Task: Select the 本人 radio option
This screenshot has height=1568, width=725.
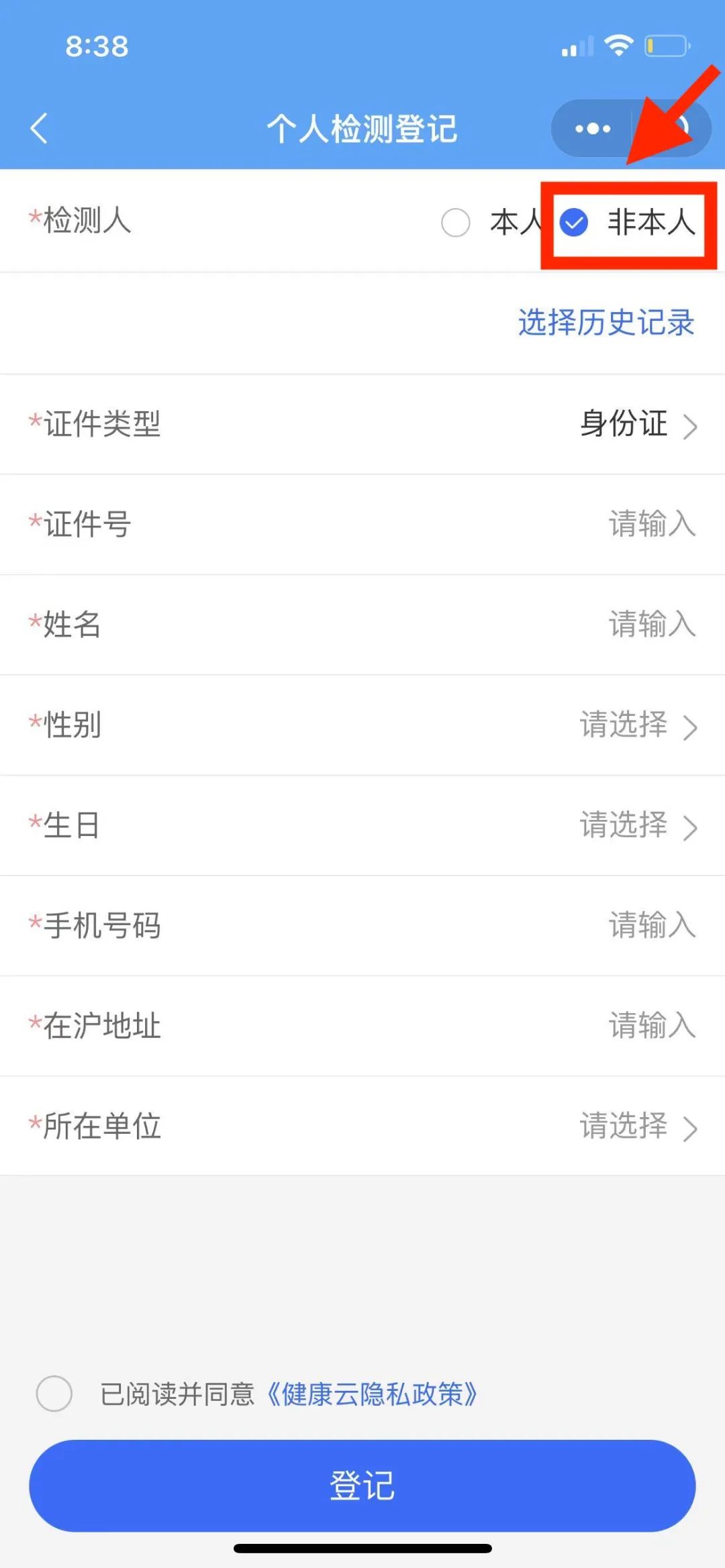Action: pos(456,223)
